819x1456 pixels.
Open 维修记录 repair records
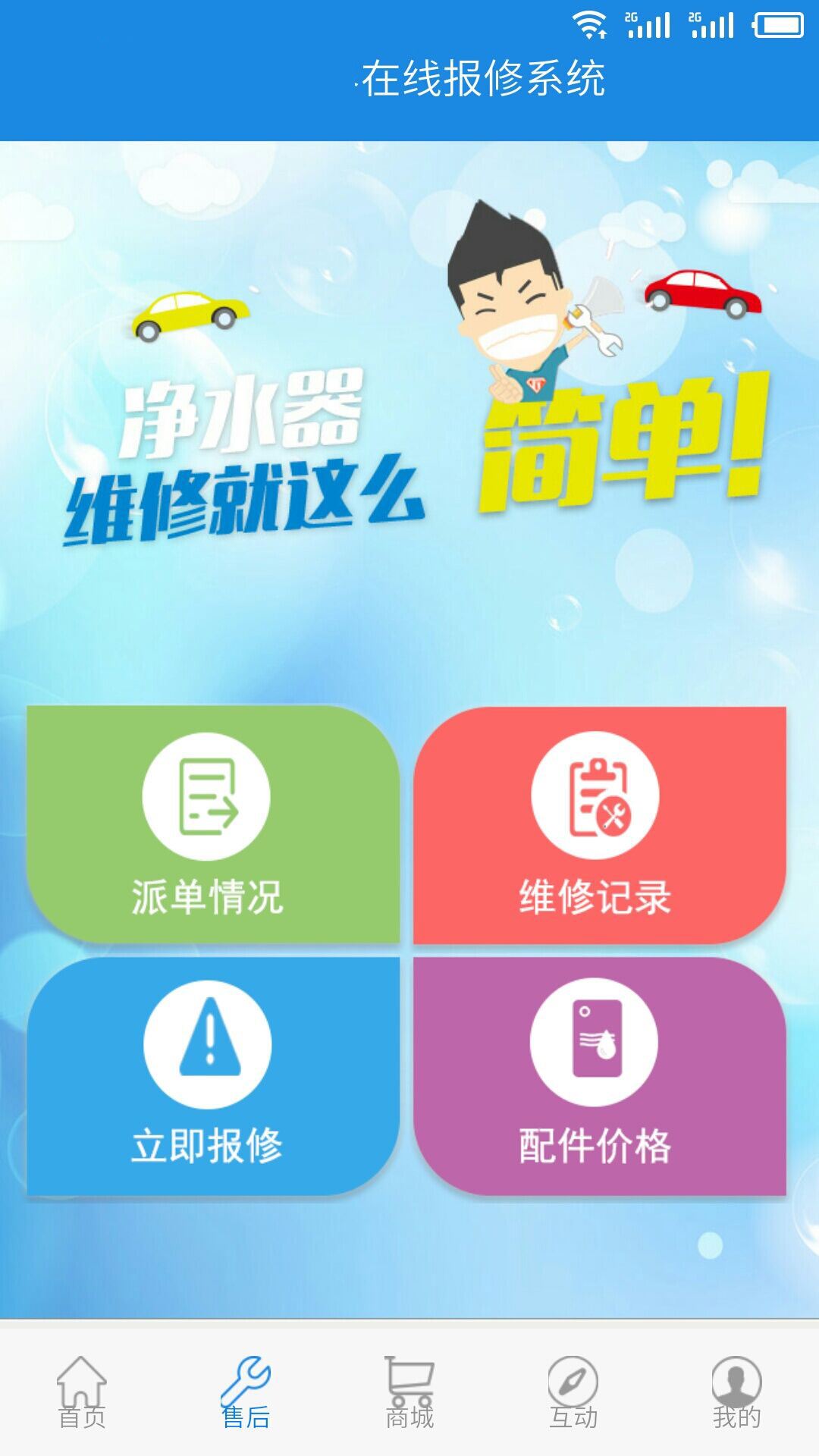pyautogui.click(x=599, y=825)
